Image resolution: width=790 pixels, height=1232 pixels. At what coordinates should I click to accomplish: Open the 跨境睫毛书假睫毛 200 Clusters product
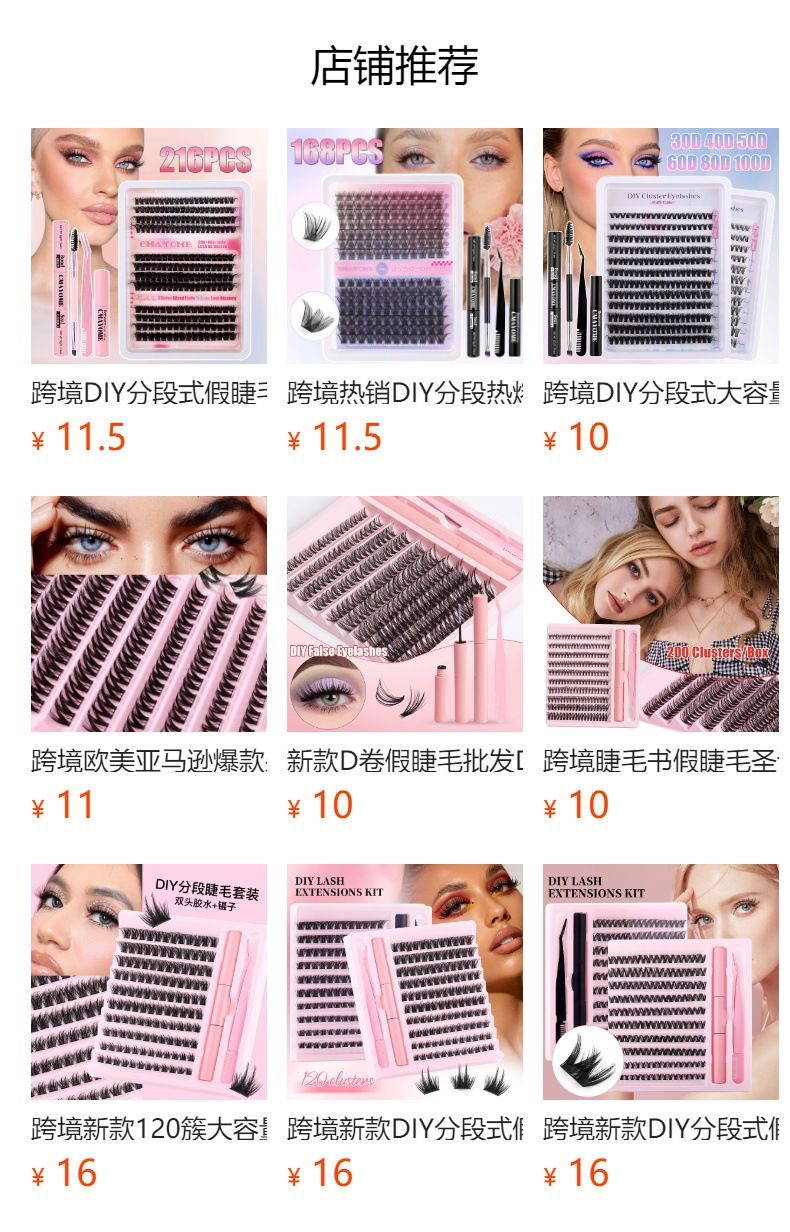pyautogui.click(x=660, y=614)
